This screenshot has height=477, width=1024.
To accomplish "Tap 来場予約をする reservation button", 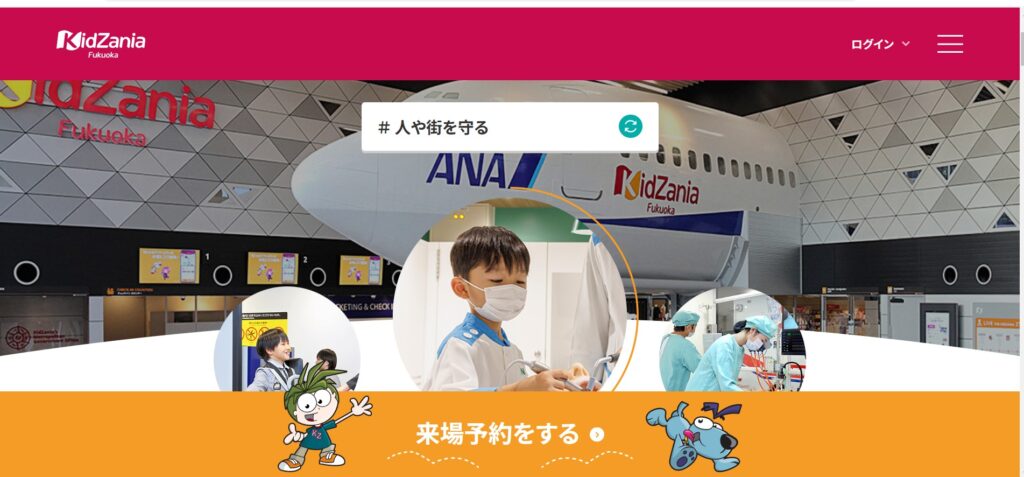I will click(510, 434).
